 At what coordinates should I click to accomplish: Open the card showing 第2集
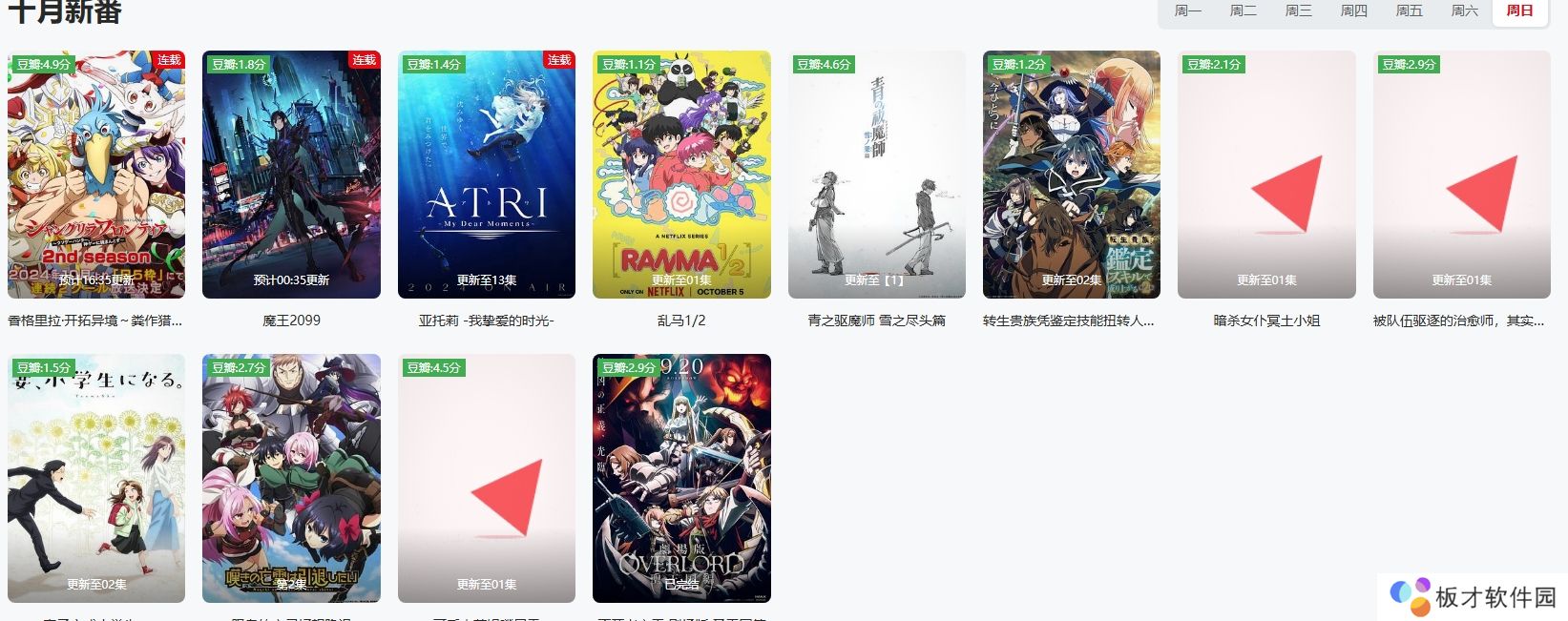(291, 478)
